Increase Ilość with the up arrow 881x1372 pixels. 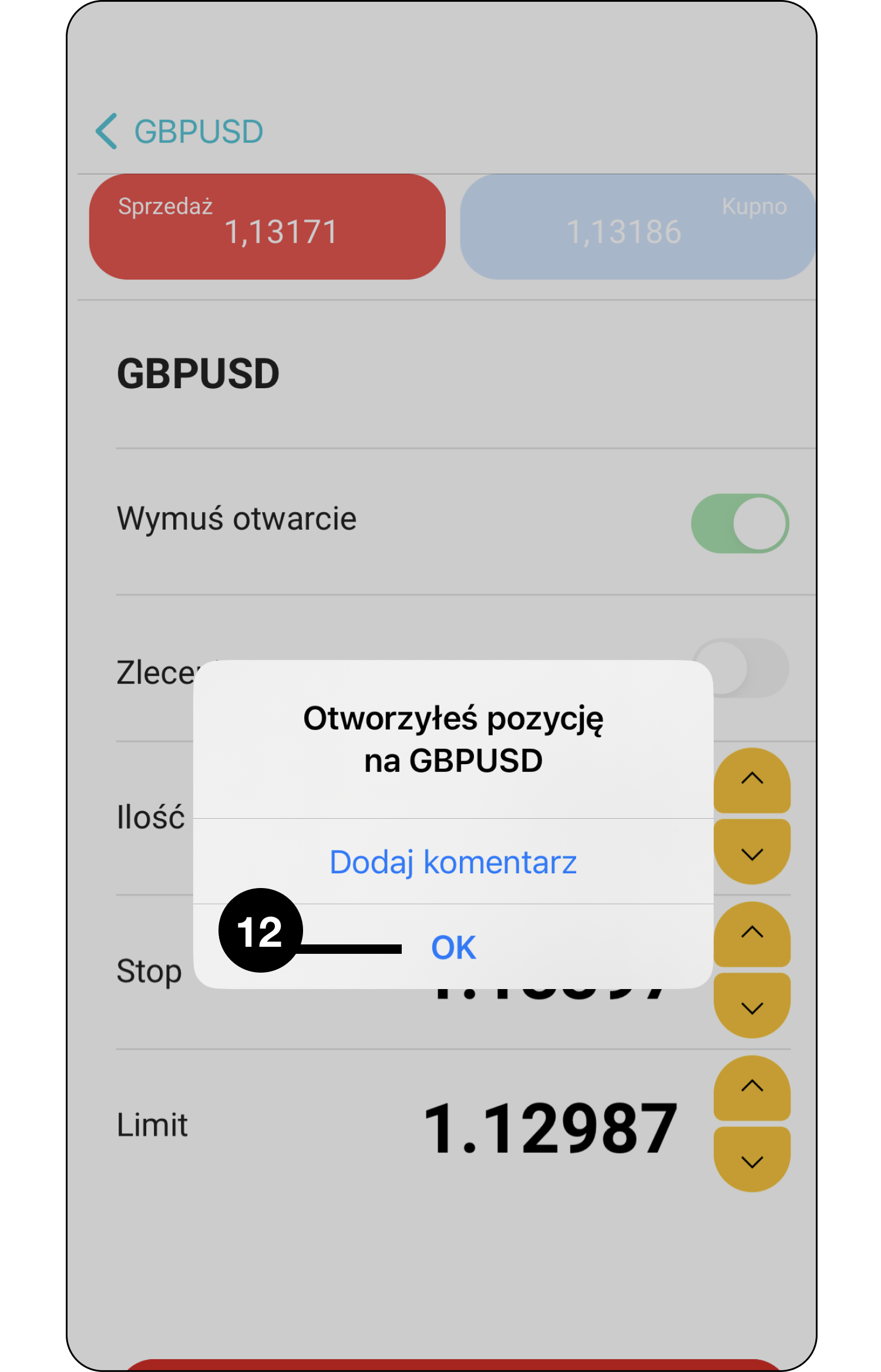[752, 780]
